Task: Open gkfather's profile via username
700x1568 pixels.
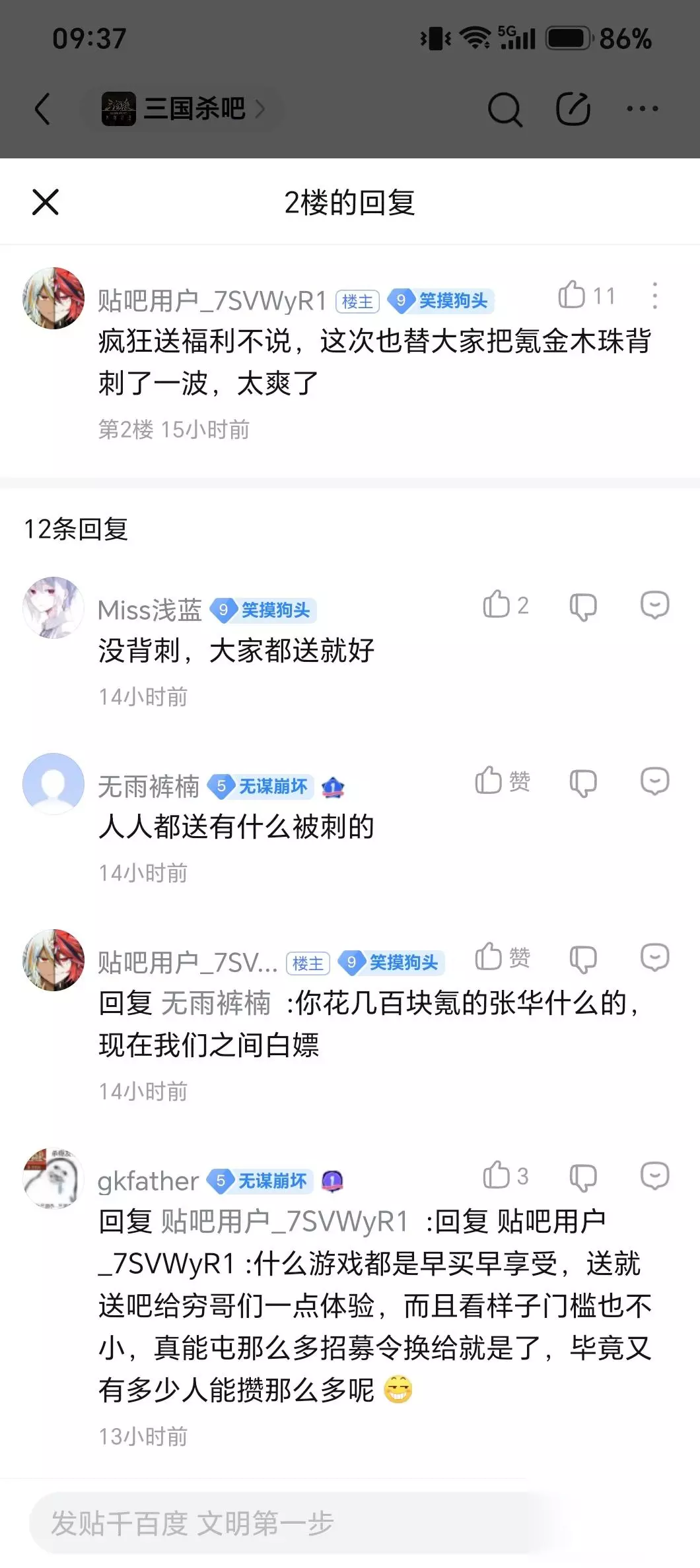Action: click(148, 1181)
